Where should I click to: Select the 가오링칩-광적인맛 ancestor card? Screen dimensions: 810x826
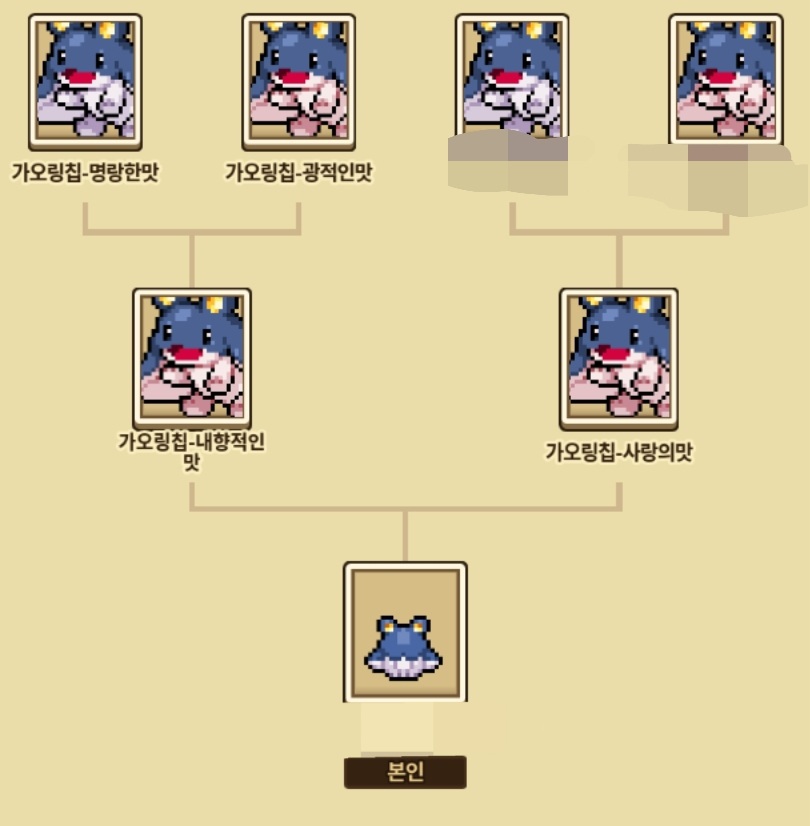(299, 82)
